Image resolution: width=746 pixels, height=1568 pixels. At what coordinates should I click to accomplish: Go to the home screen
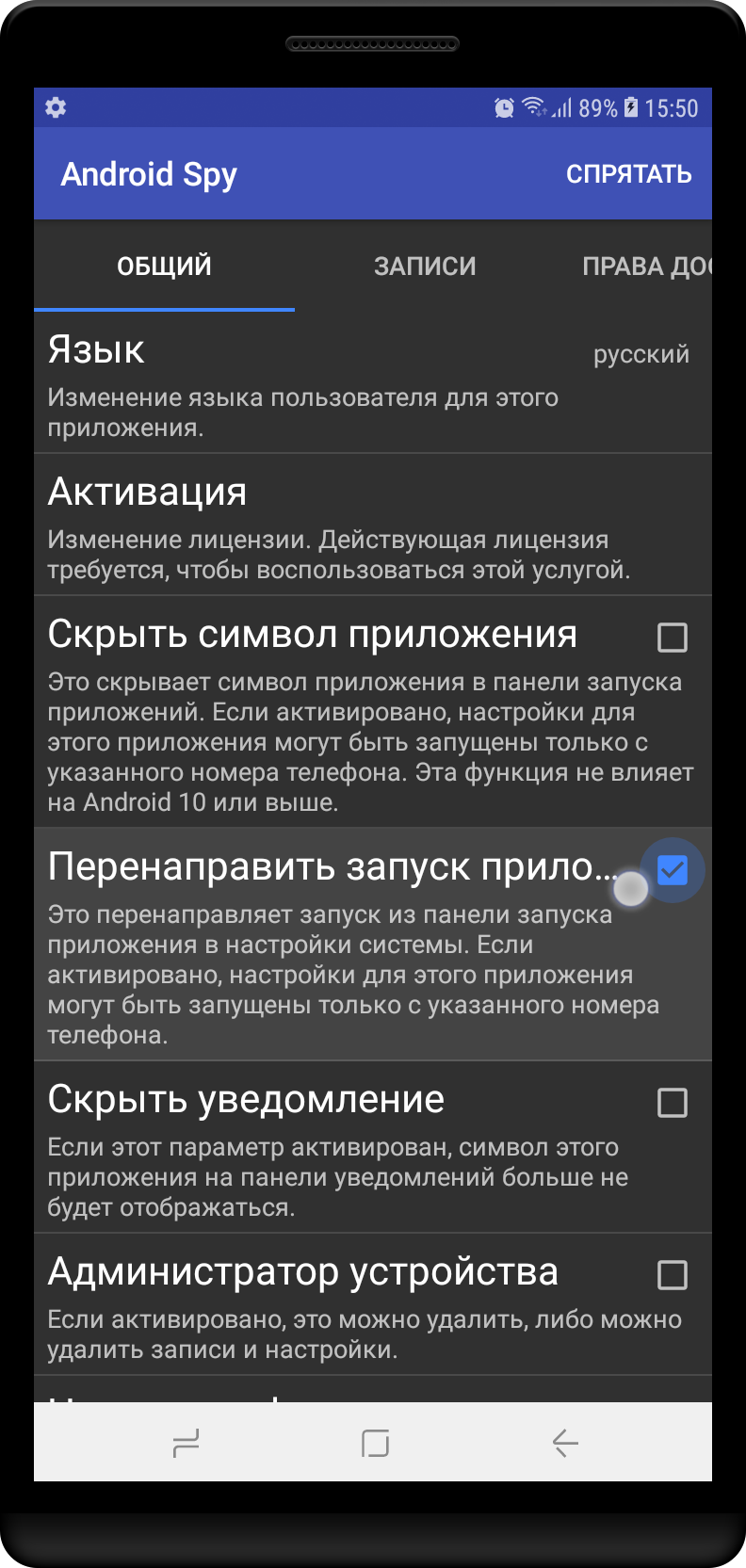click(375, 1443)
